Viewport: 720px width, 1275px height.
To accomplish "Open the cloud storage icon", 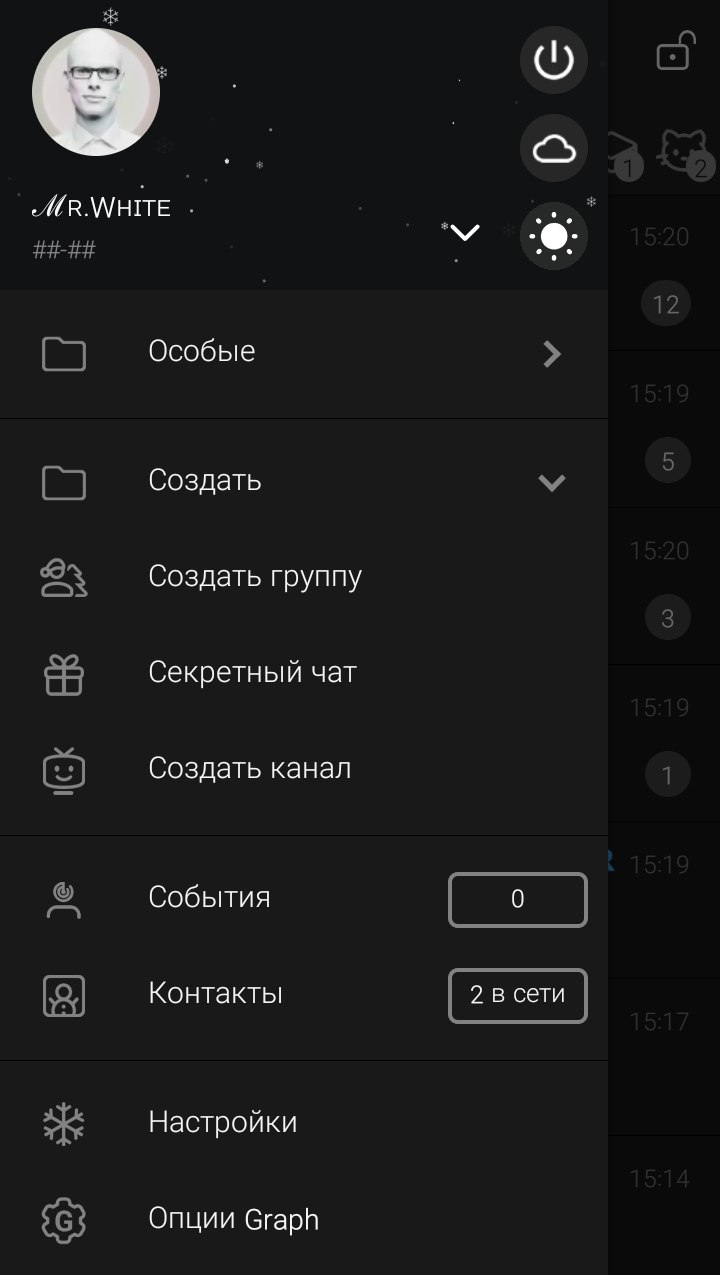I will point(553,149).
